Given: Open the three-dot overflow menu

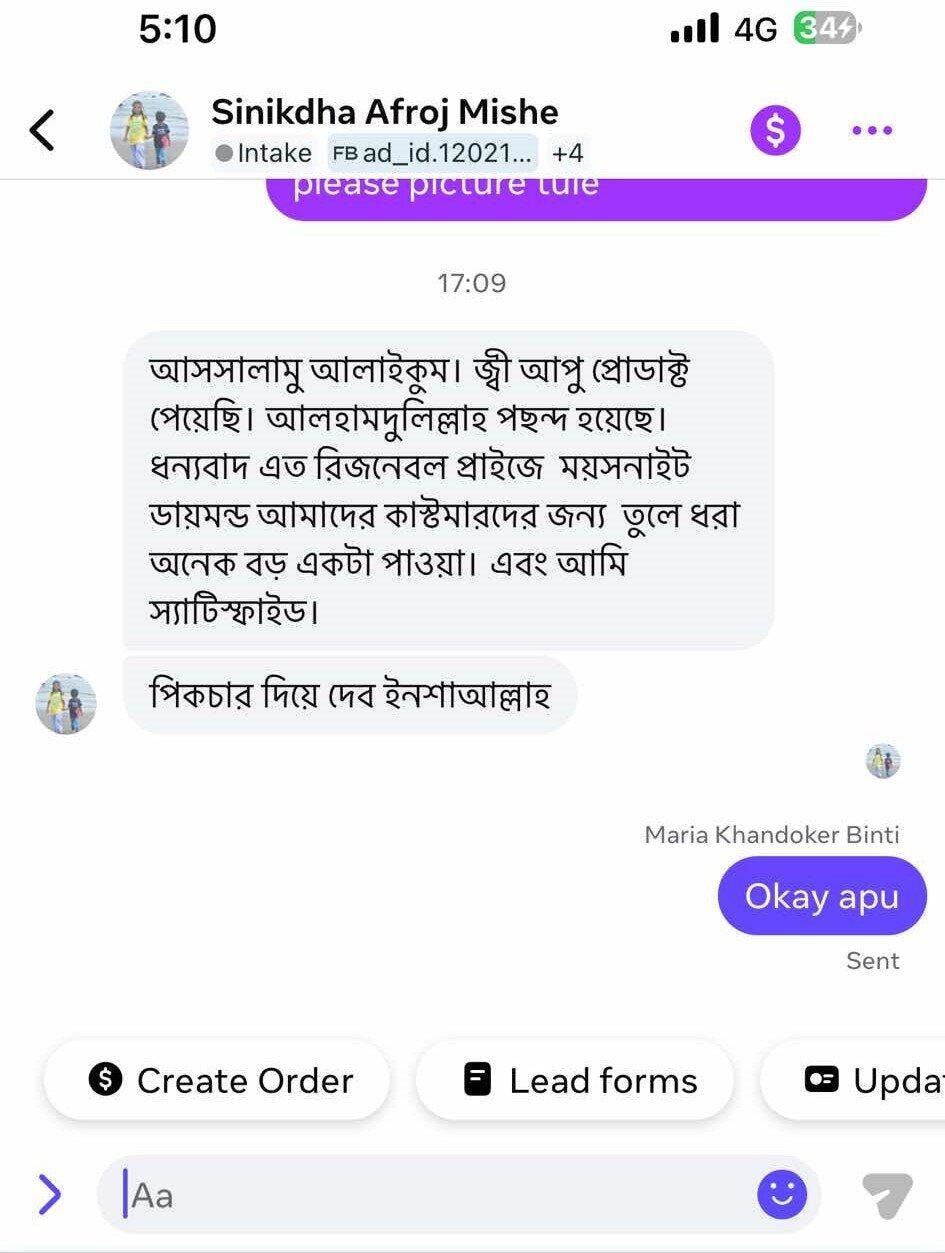Looking at the screenshot, I should pos(871,130).
